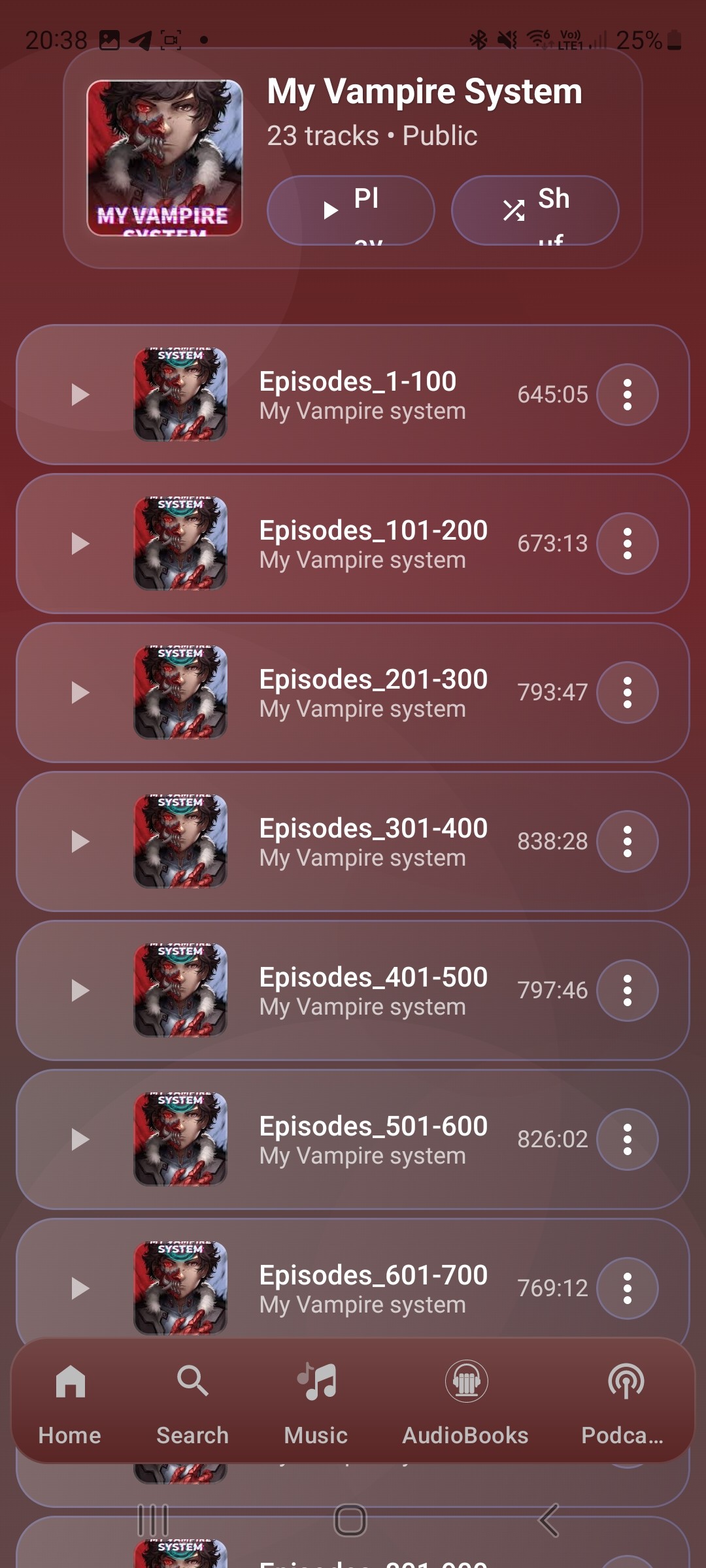Open more options for Episodes_601-700
Screen dimensions: 706x1568
[x=627, y=1288]
